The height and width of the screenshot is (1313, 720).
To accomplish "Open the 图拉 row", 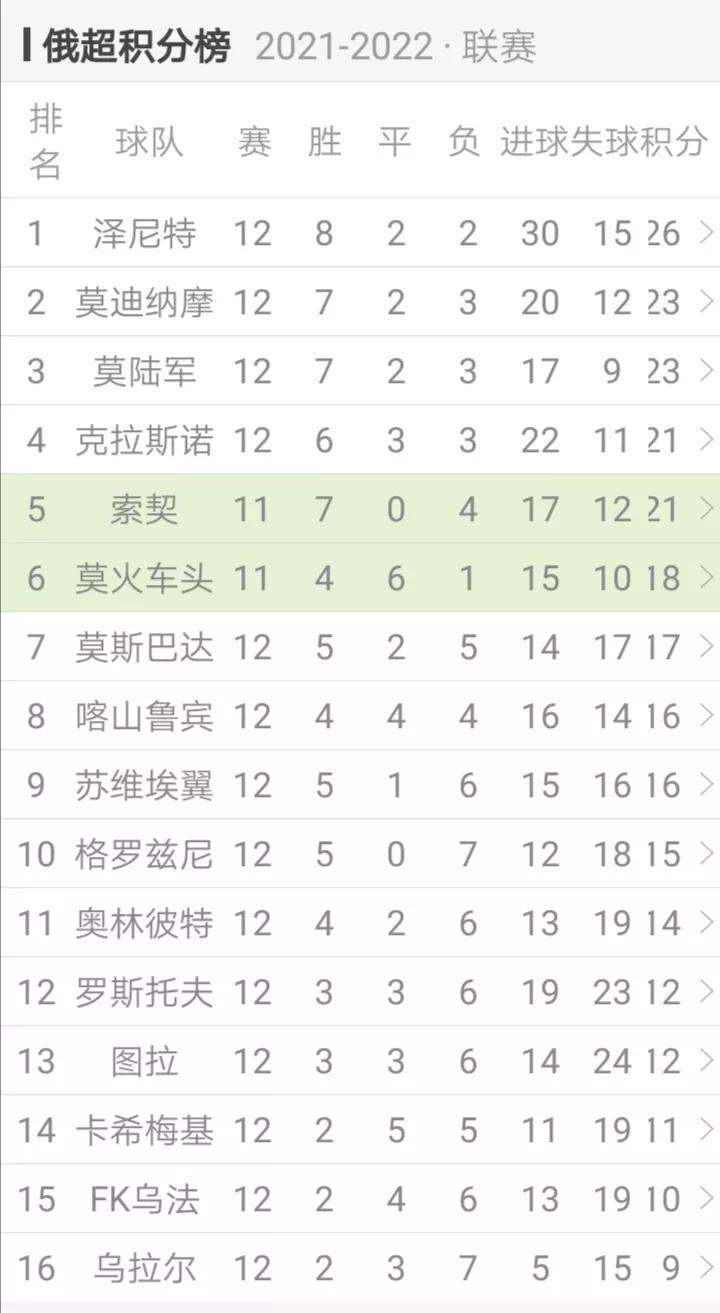I will [360, 1061].
